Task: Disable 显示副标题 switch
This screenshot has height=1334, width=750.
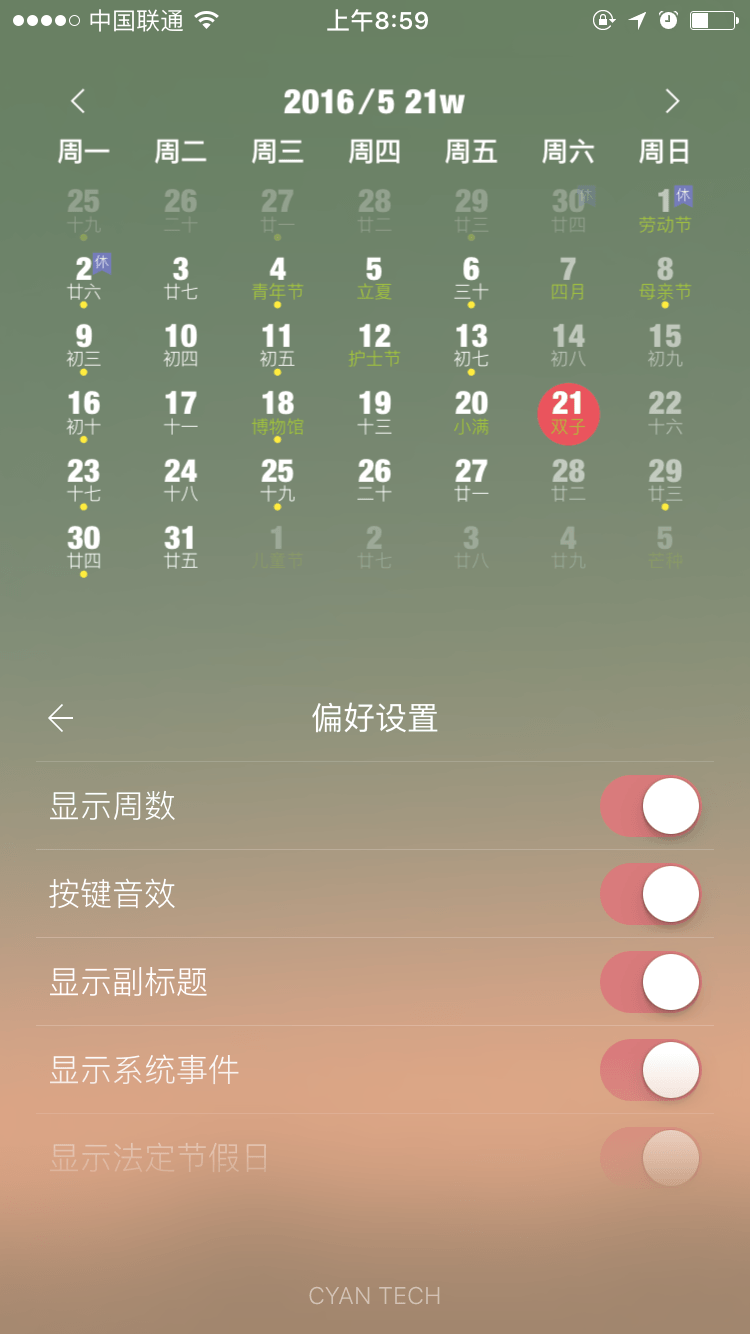Action: pyautogui.click(x=650, y=982)
